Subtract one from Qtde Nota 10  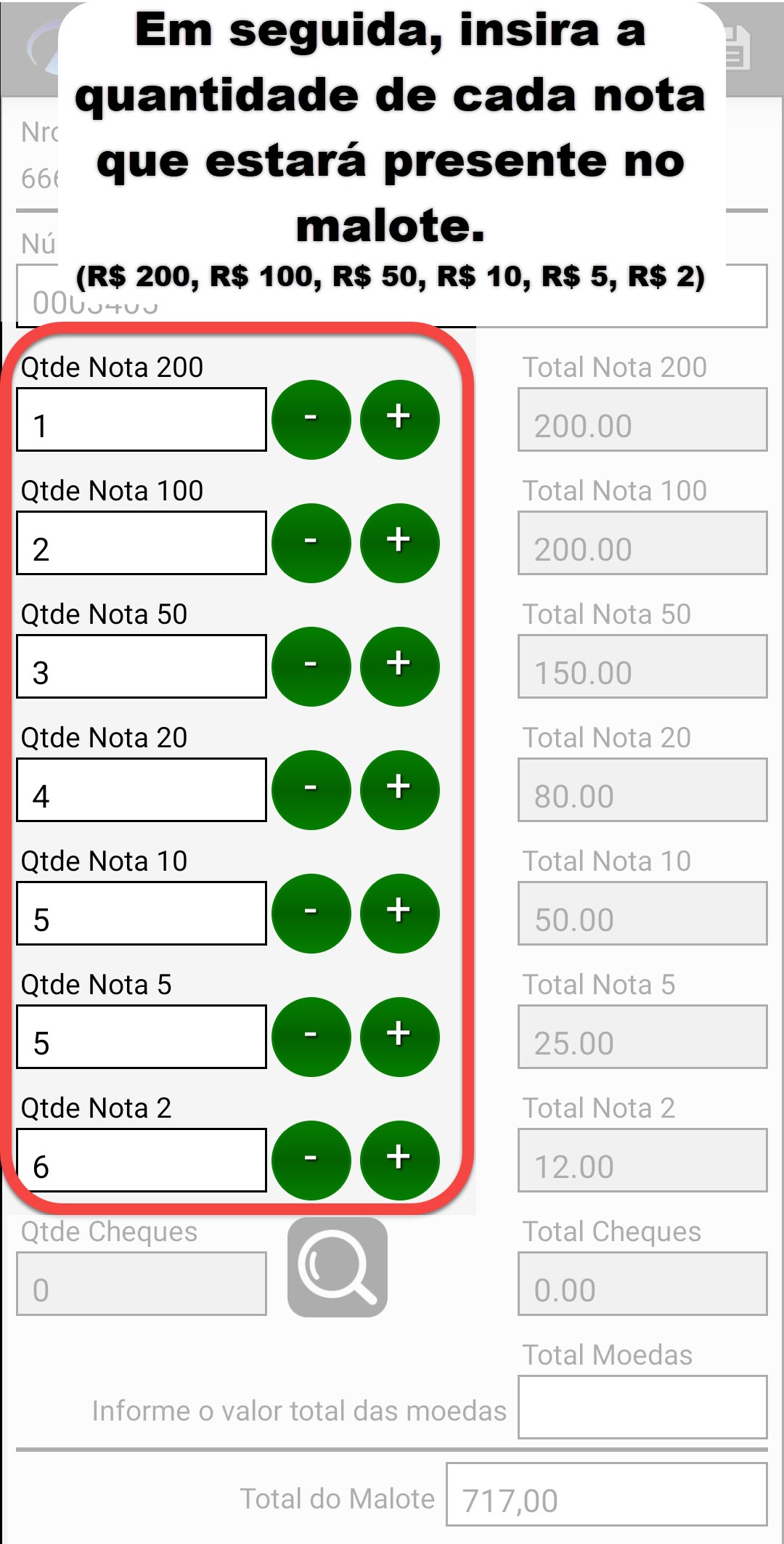pyautogui.click(x=311, y=913)
